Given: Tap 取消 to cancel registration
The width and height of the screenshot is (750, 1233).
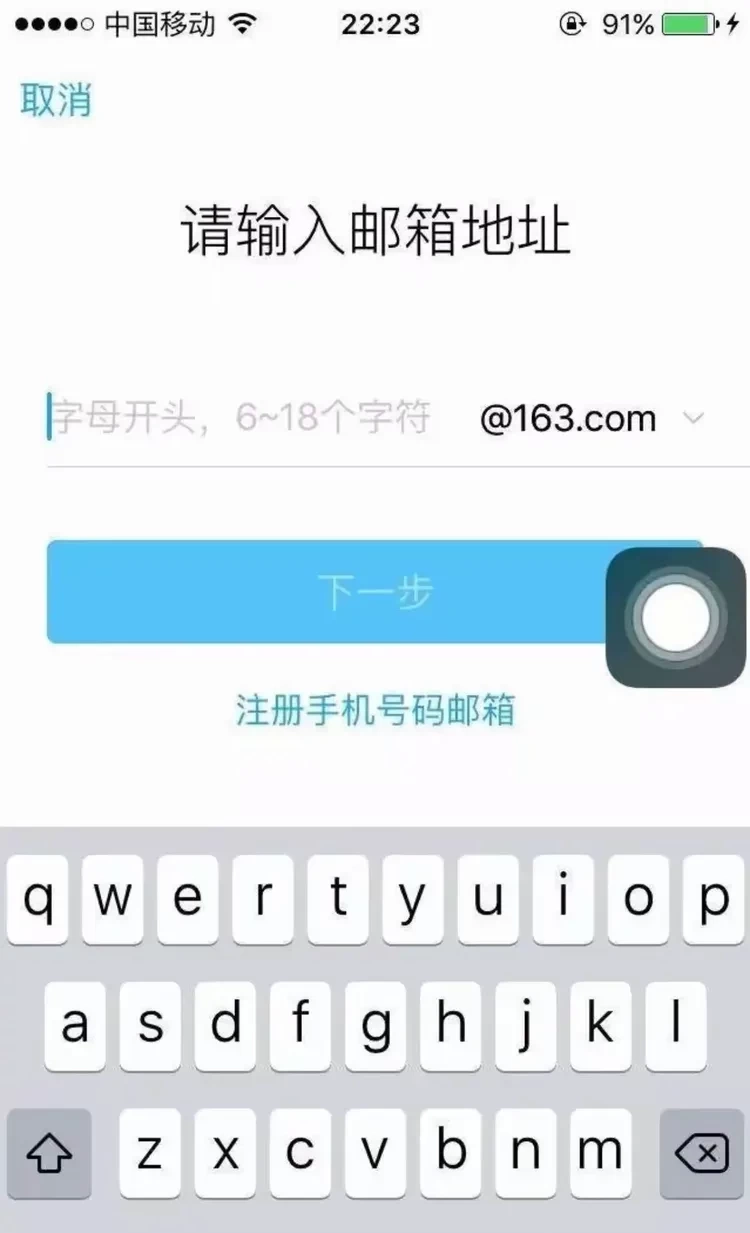Looking at the screenshot, I should click(56, 100).
